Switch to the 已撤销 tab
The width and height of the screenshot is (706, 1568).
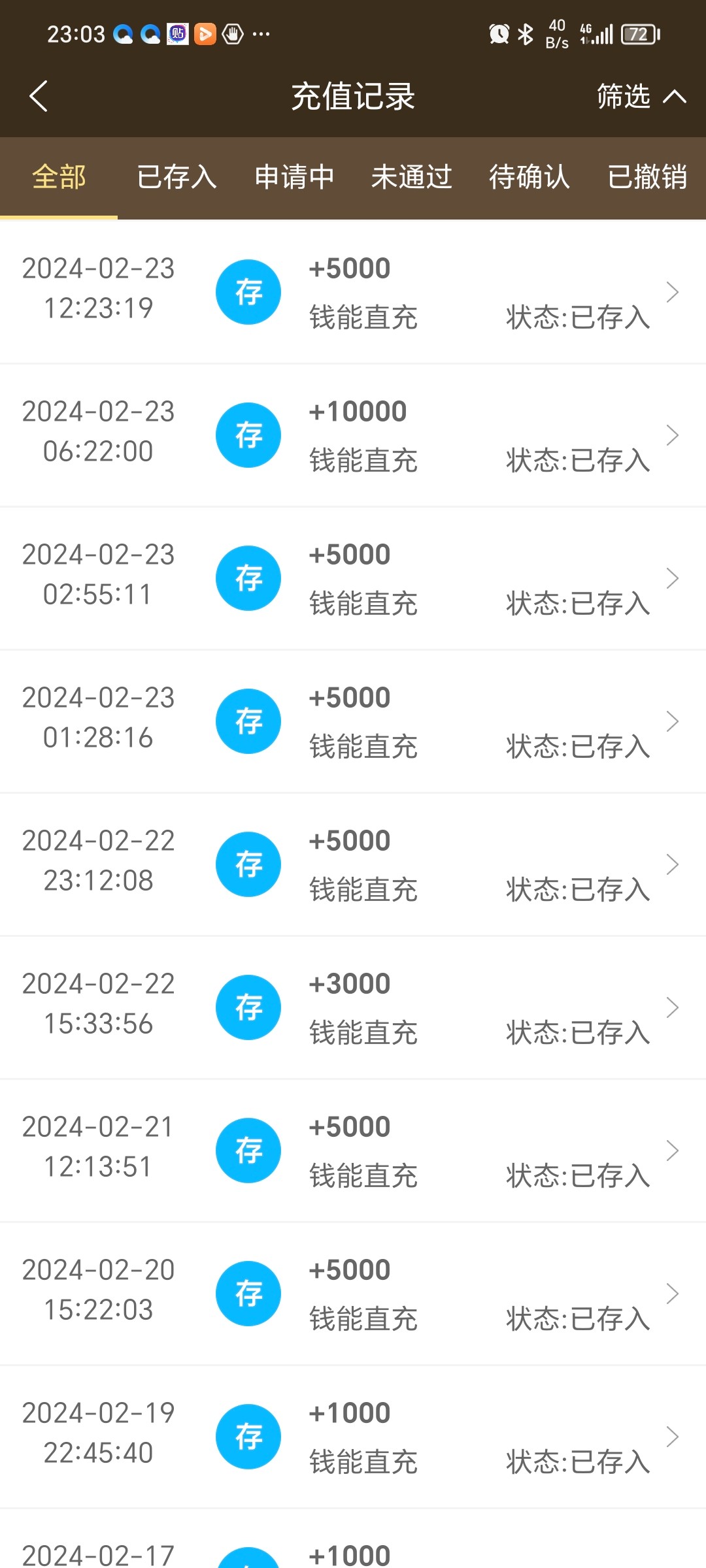[647, 177]
